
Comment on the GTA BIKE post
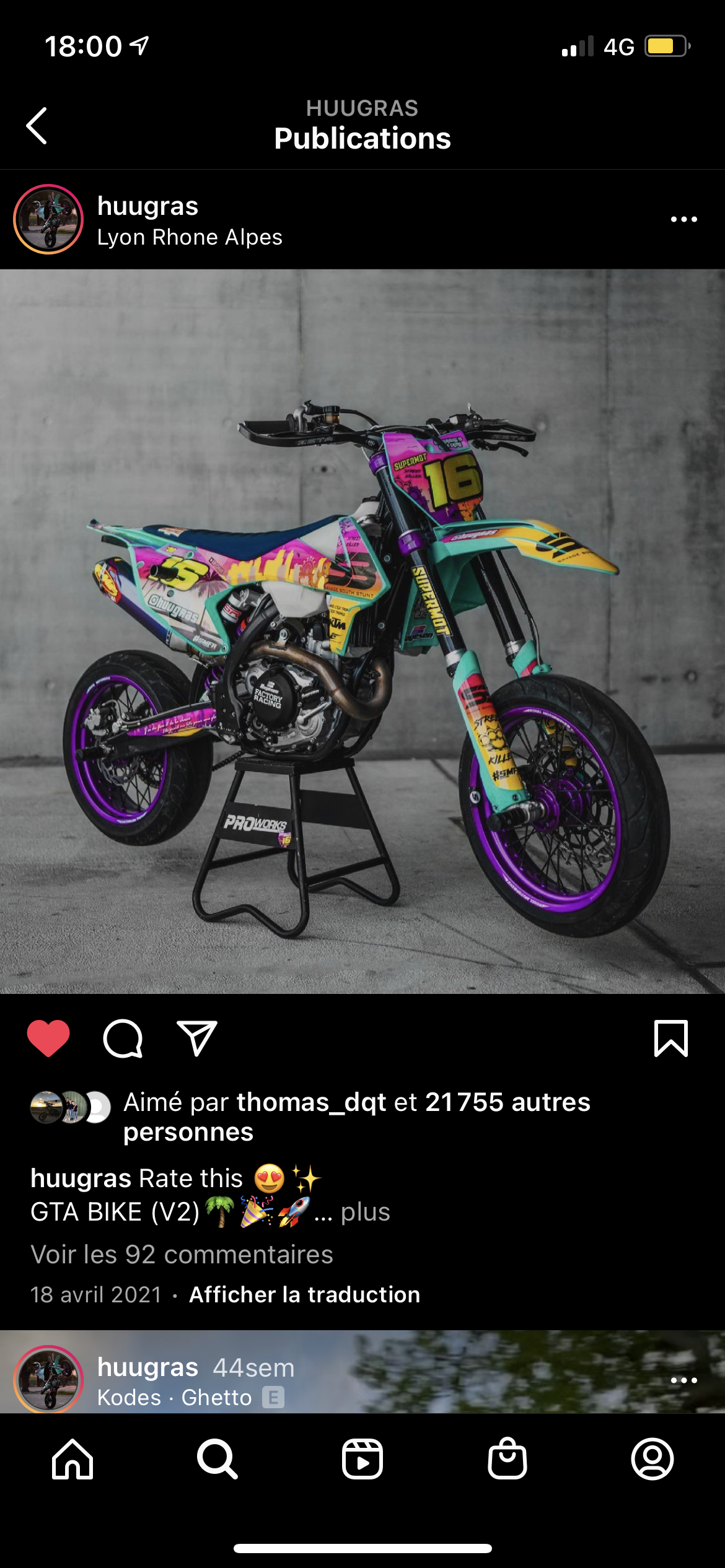[123, 1039]
